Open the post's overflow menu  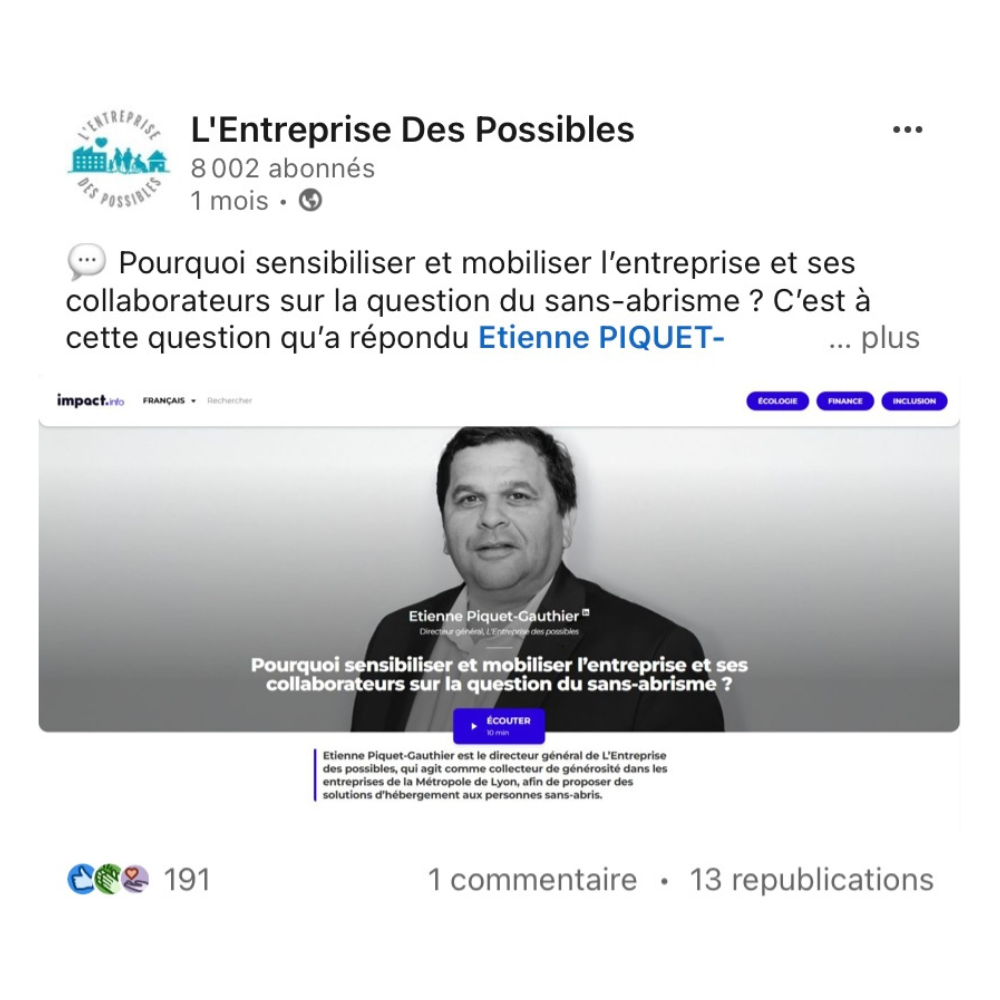907,130
